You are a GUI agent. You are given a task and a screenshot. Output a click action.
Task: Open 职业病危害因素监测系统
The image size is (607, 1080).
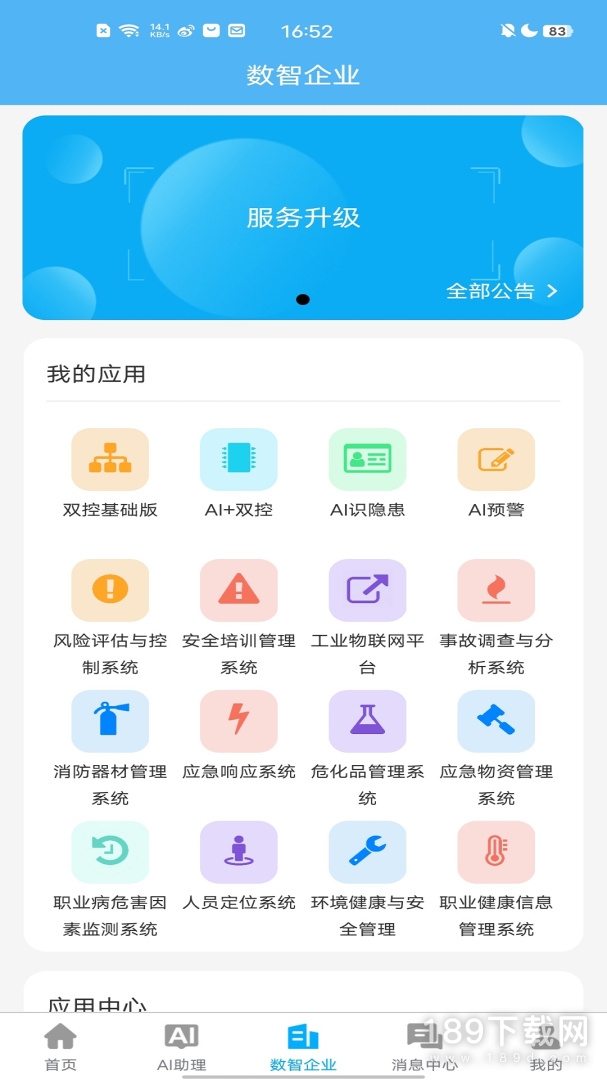pos(110,853)
